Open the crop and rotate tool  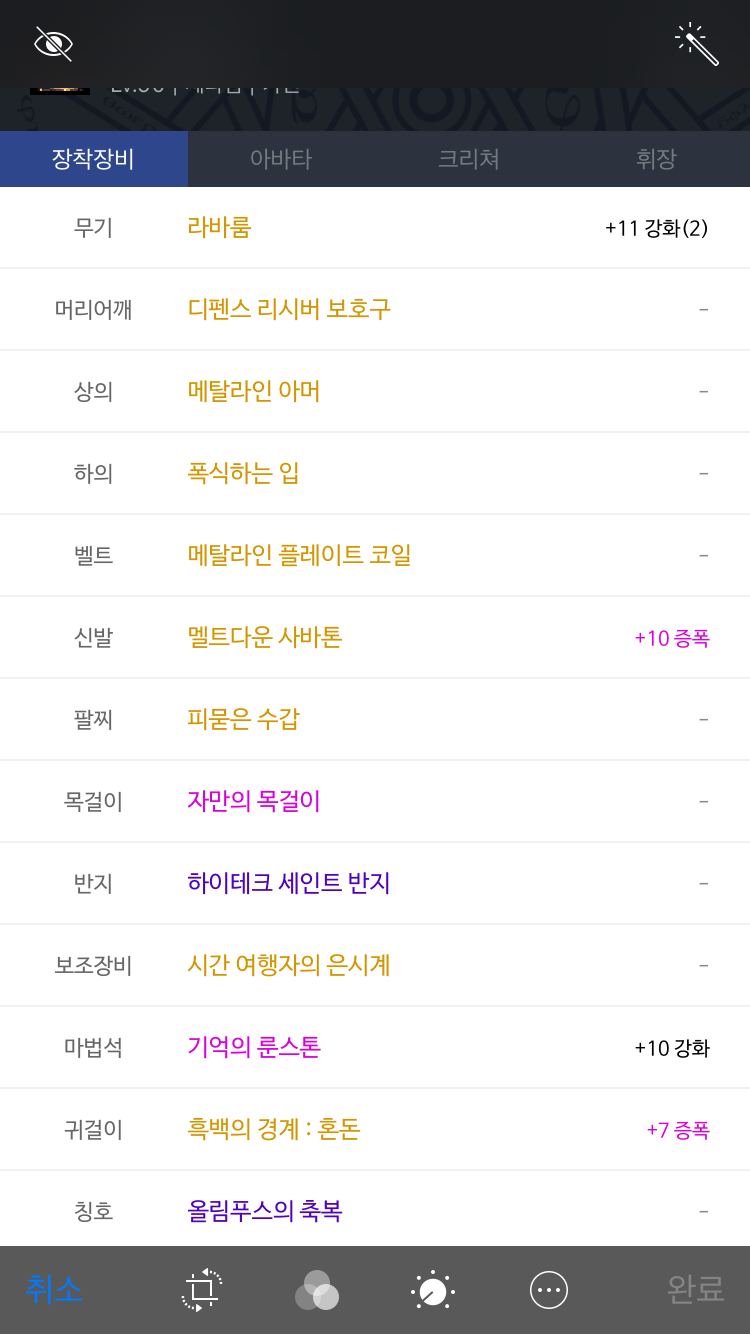(202, 1290)
